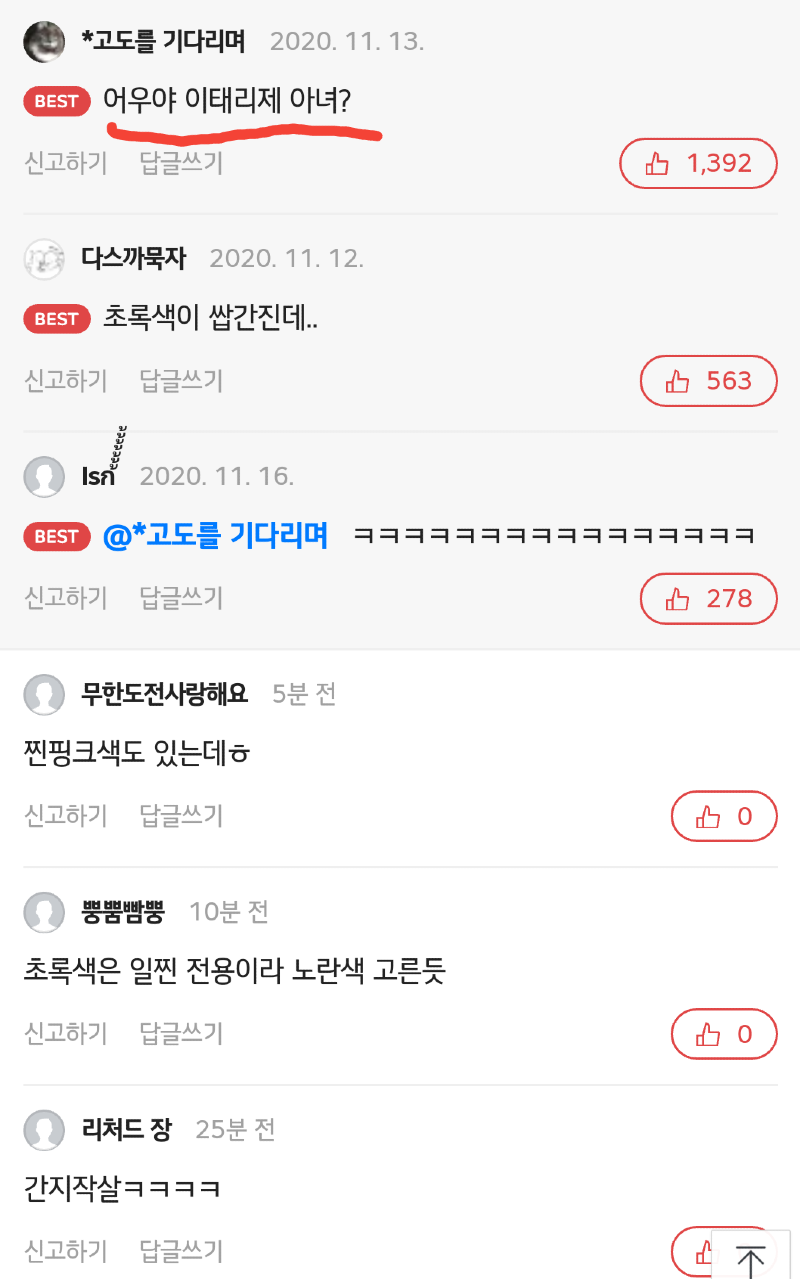Reply to 무한도전사랑해요
The width and height of the screenshot is (800, 1279).
coord(181,816)
